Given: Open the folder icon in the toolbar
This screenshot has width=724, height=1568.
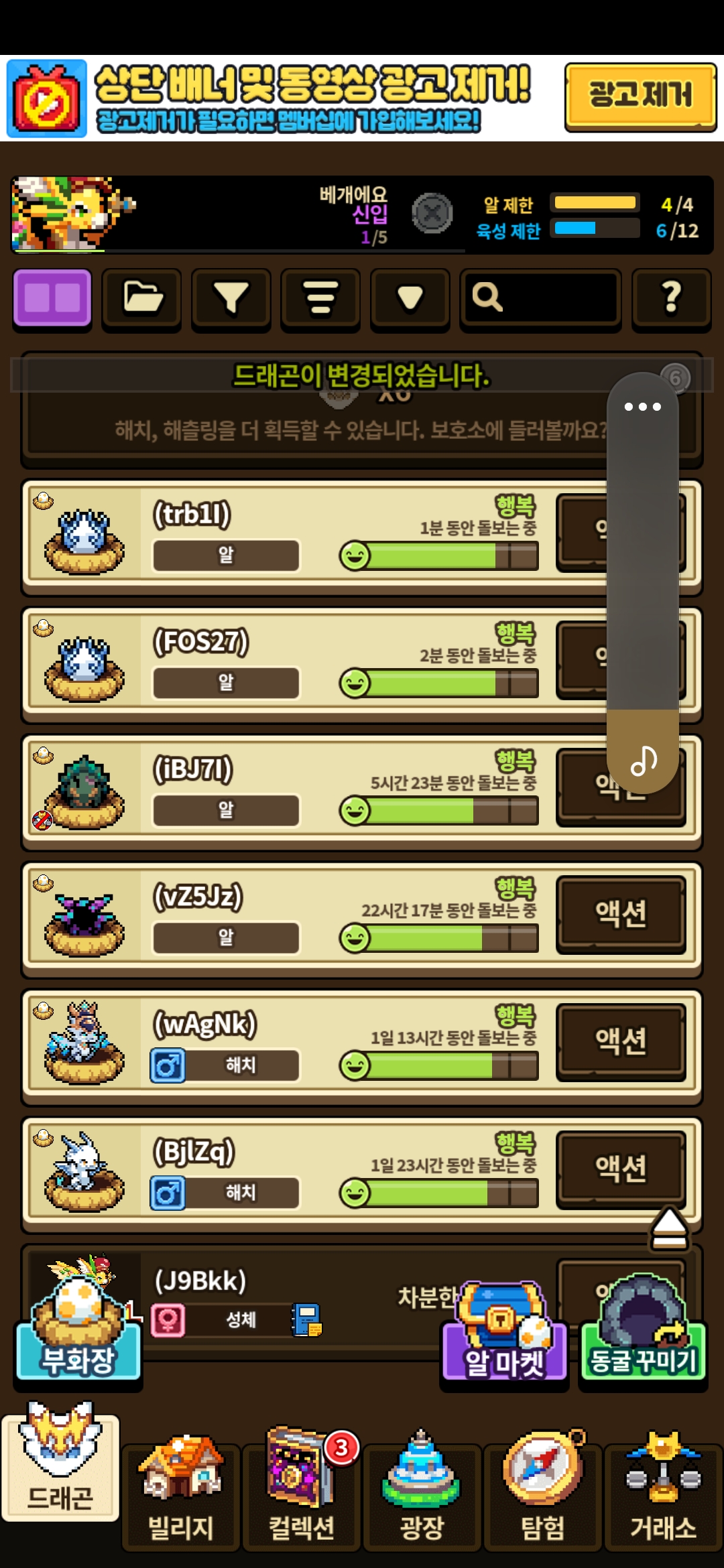Looking at the screenshot, I should tap(141, 298).
